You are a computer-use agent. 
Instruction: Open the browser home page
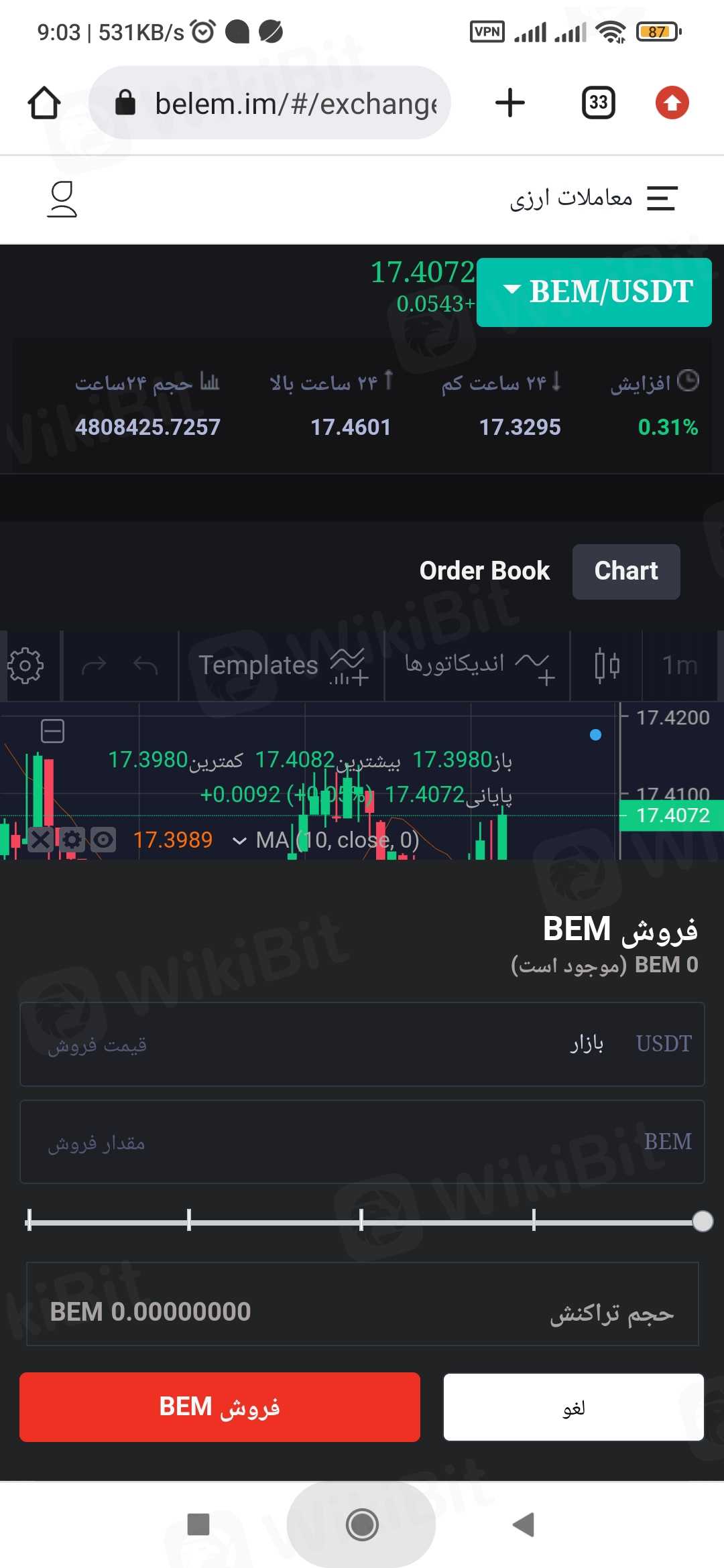(x=44, y=103)
